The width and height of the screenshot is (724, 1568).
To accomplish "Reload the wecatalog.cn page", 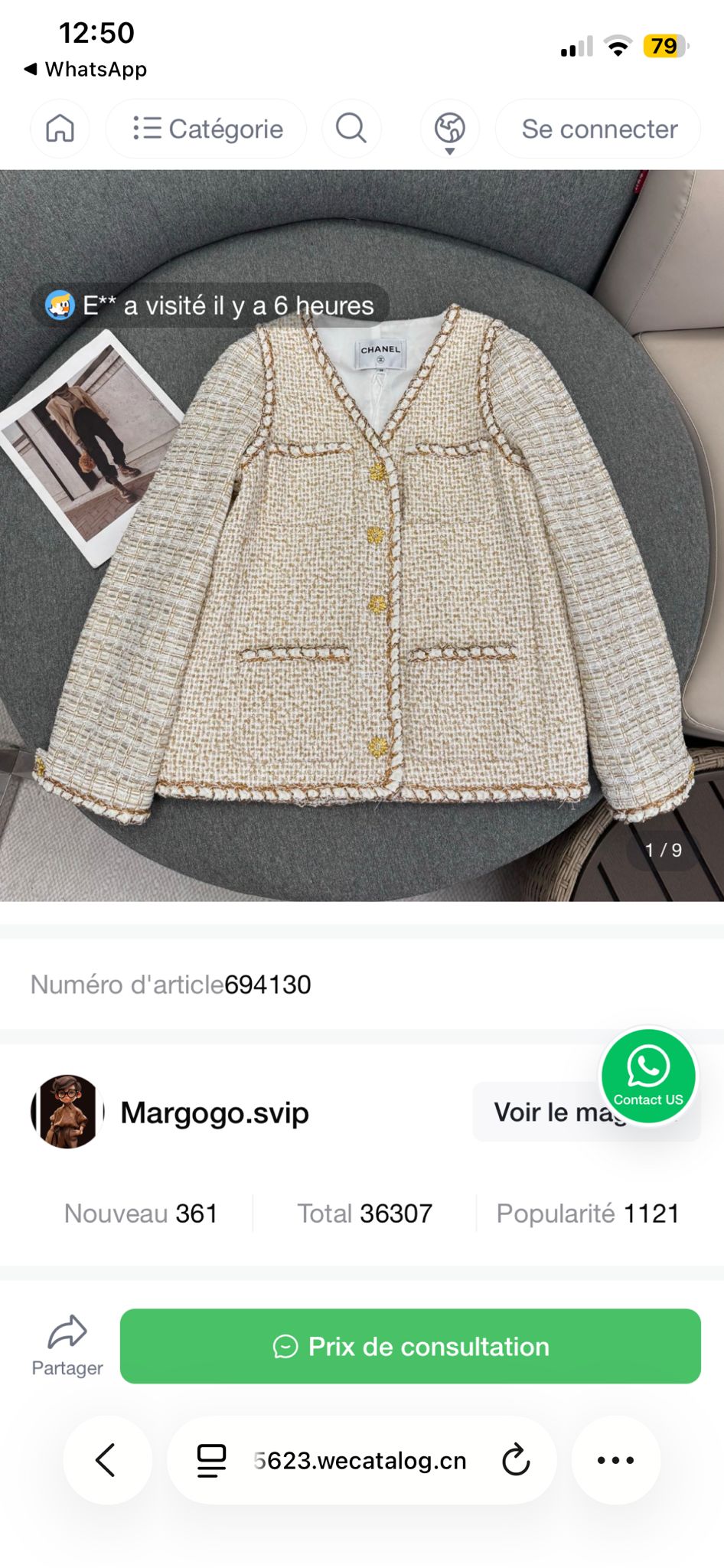I will coord(516,1460).
